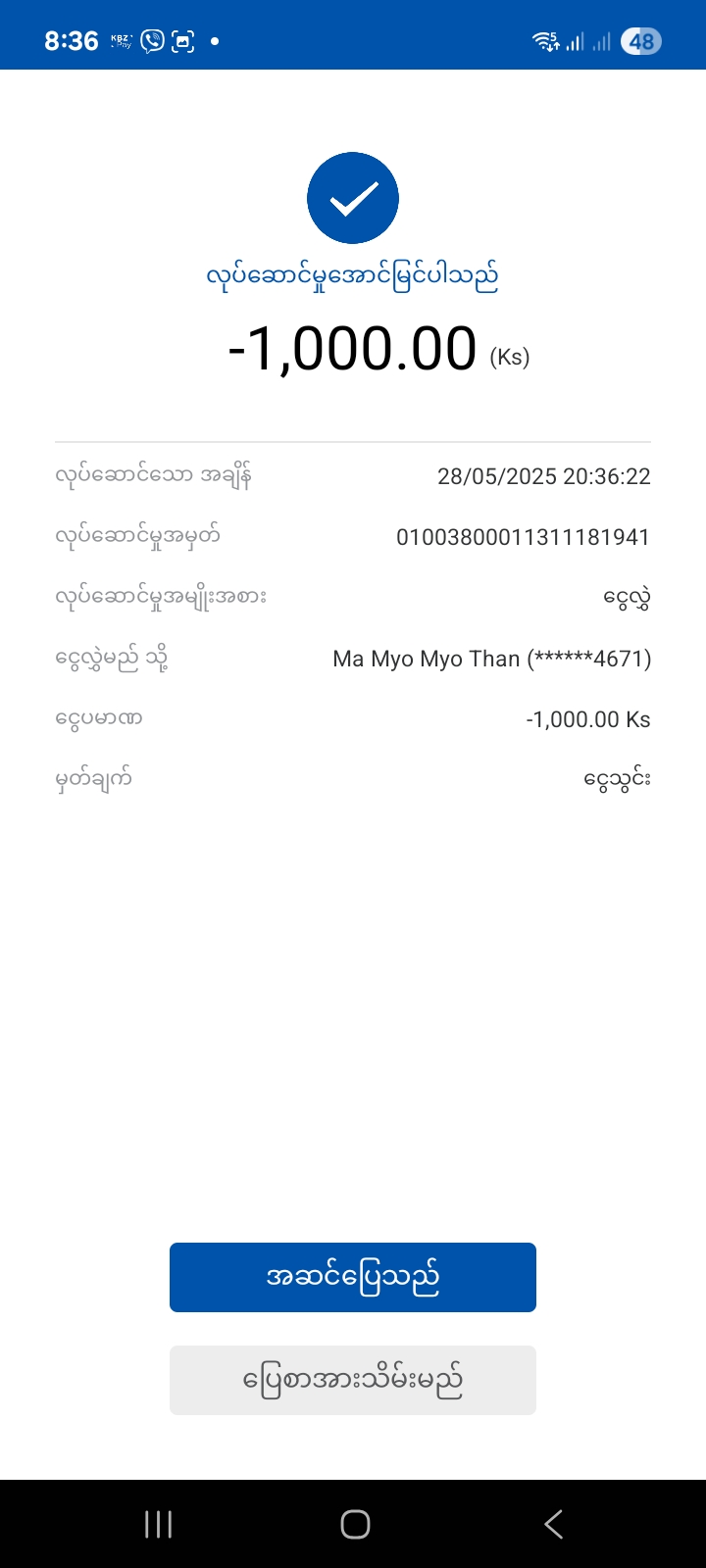Viewport: 706px width, 1568px height.
Task: Tap the blue အဆင်ပြေသည် button
Action: tap(353, 1277)
